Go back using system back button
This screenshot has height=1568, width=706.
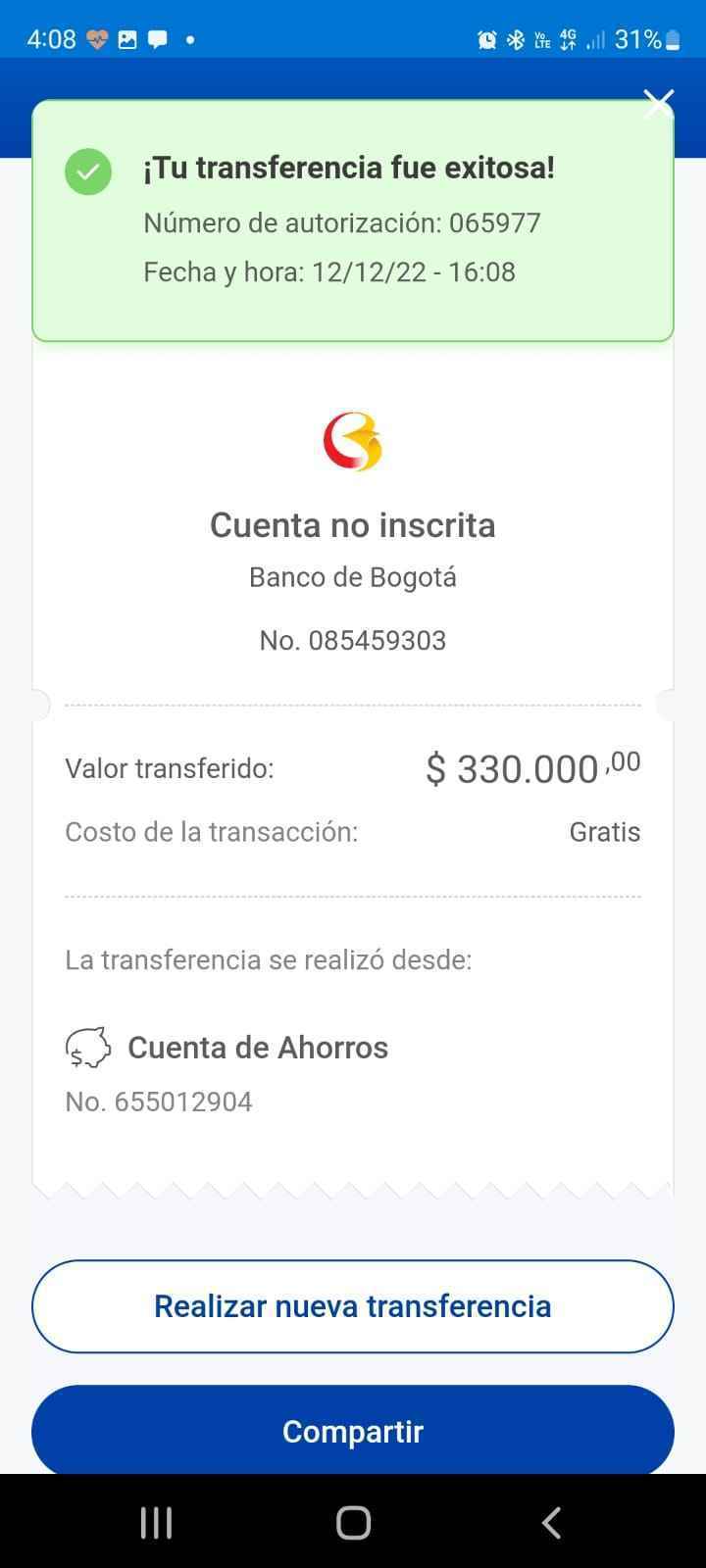(x=551, y=1522)
